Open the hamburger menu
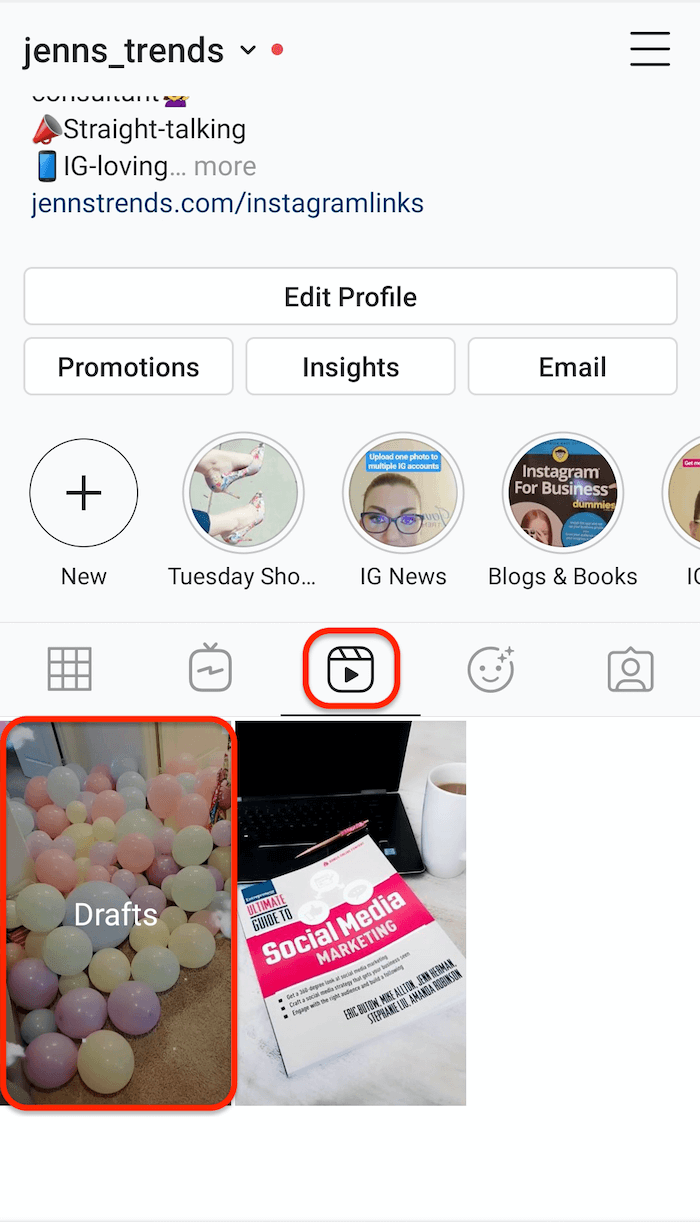Image resolution: width=700 pixels, height=1222 pixels. [x=649, y=48]
